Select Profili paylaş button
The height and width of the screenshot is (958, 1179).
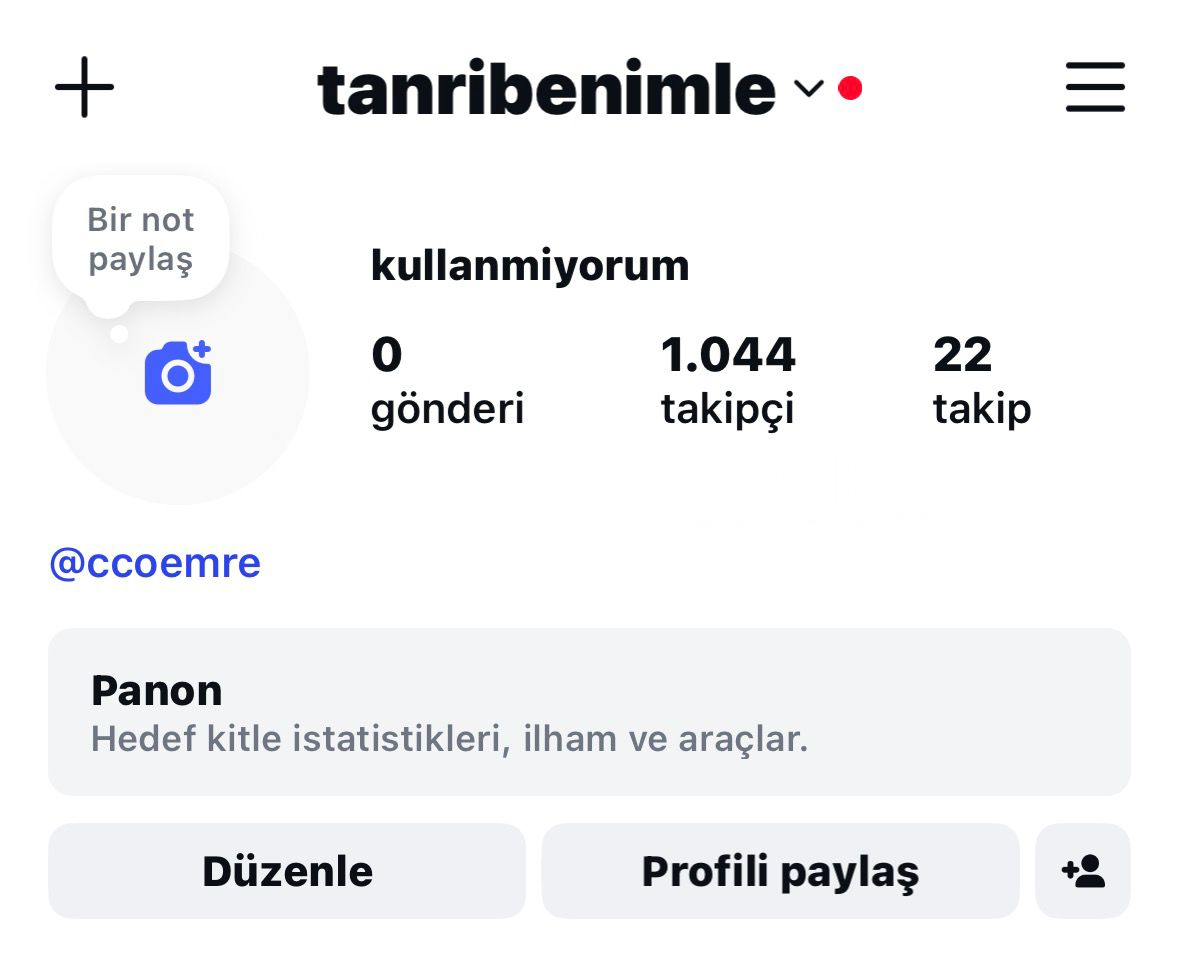(x=780, y=871)
